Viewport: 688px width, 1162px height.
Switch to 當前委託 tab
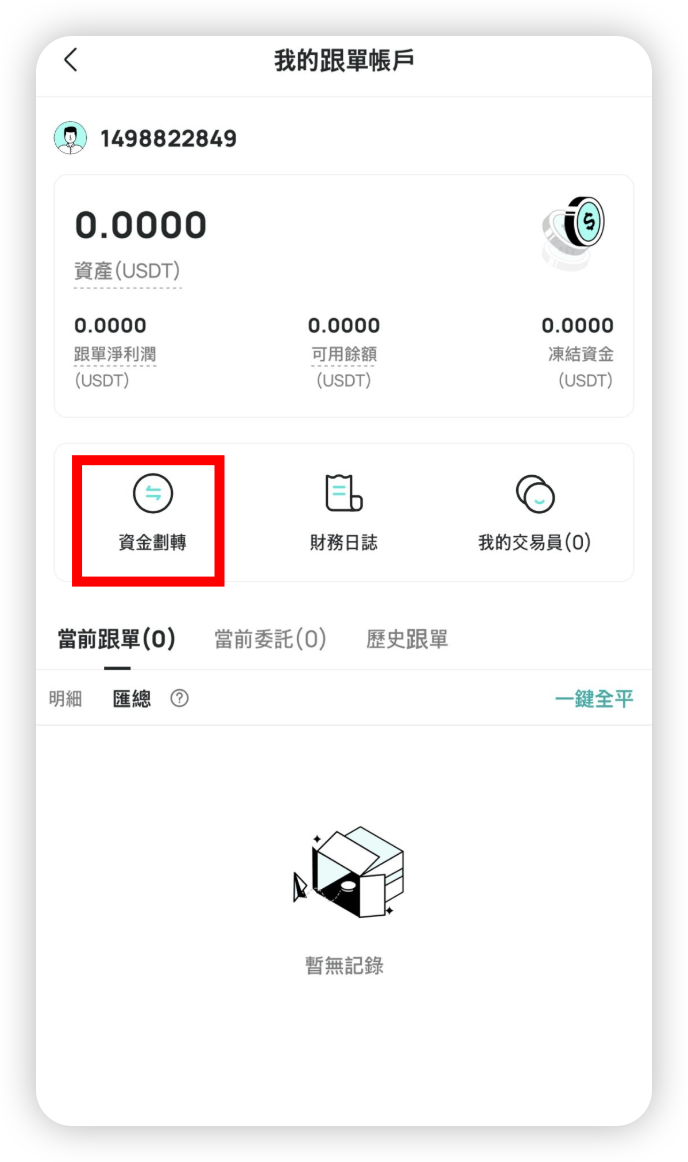(x=270, y=639)
